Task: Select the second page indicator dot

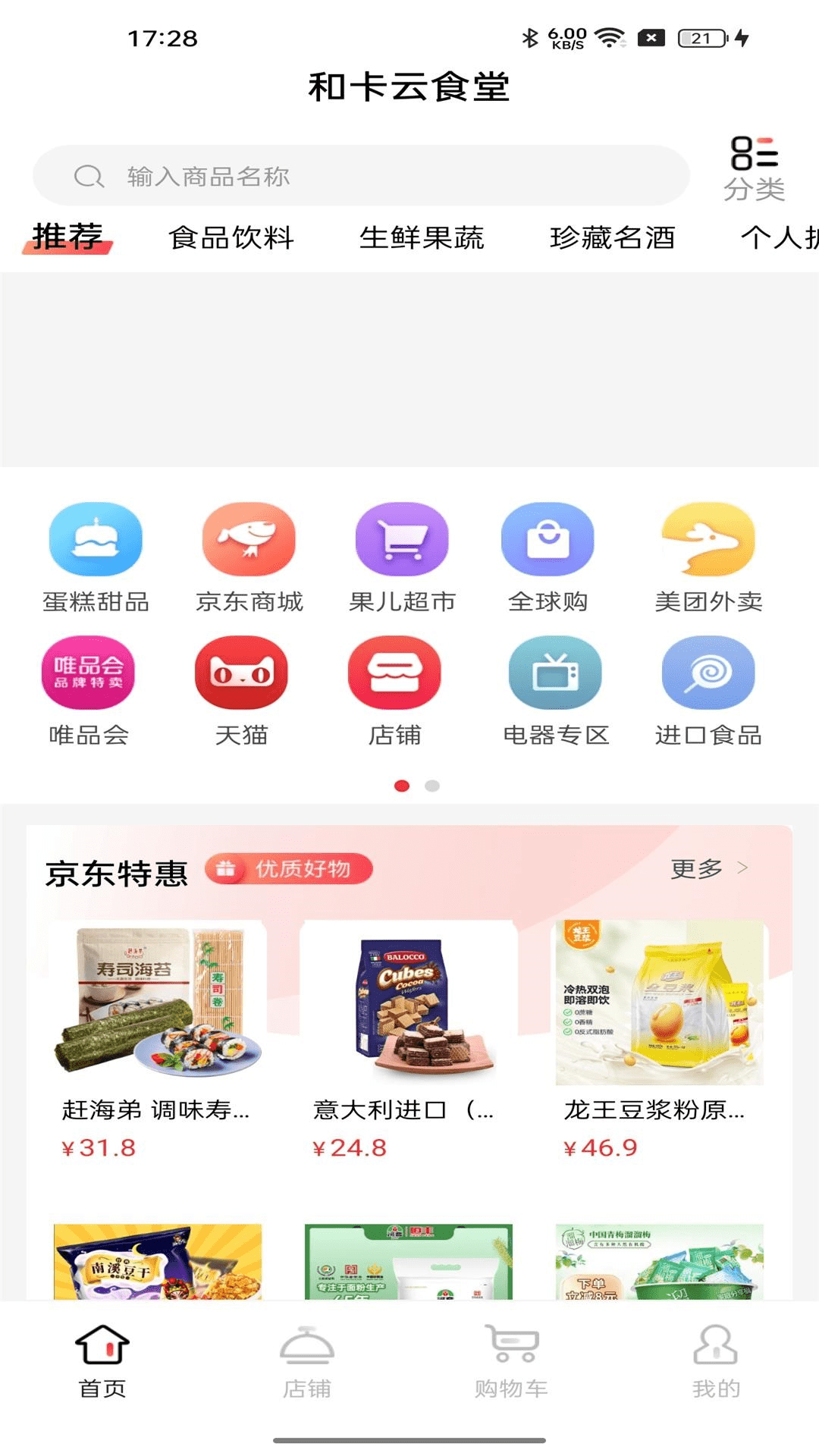Action: pos(431,786)
